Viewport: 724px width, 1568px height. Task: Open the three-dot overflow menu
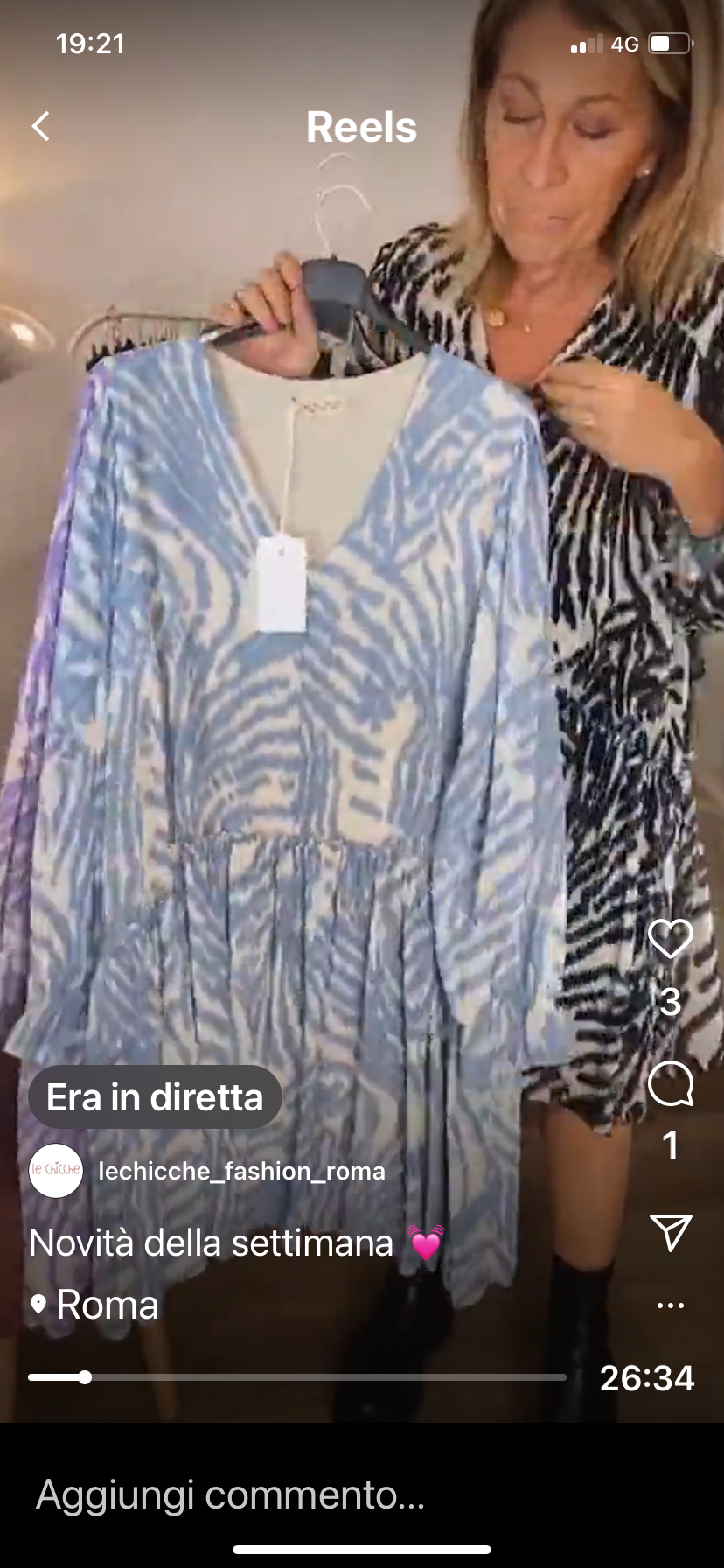coord(670,1305)
